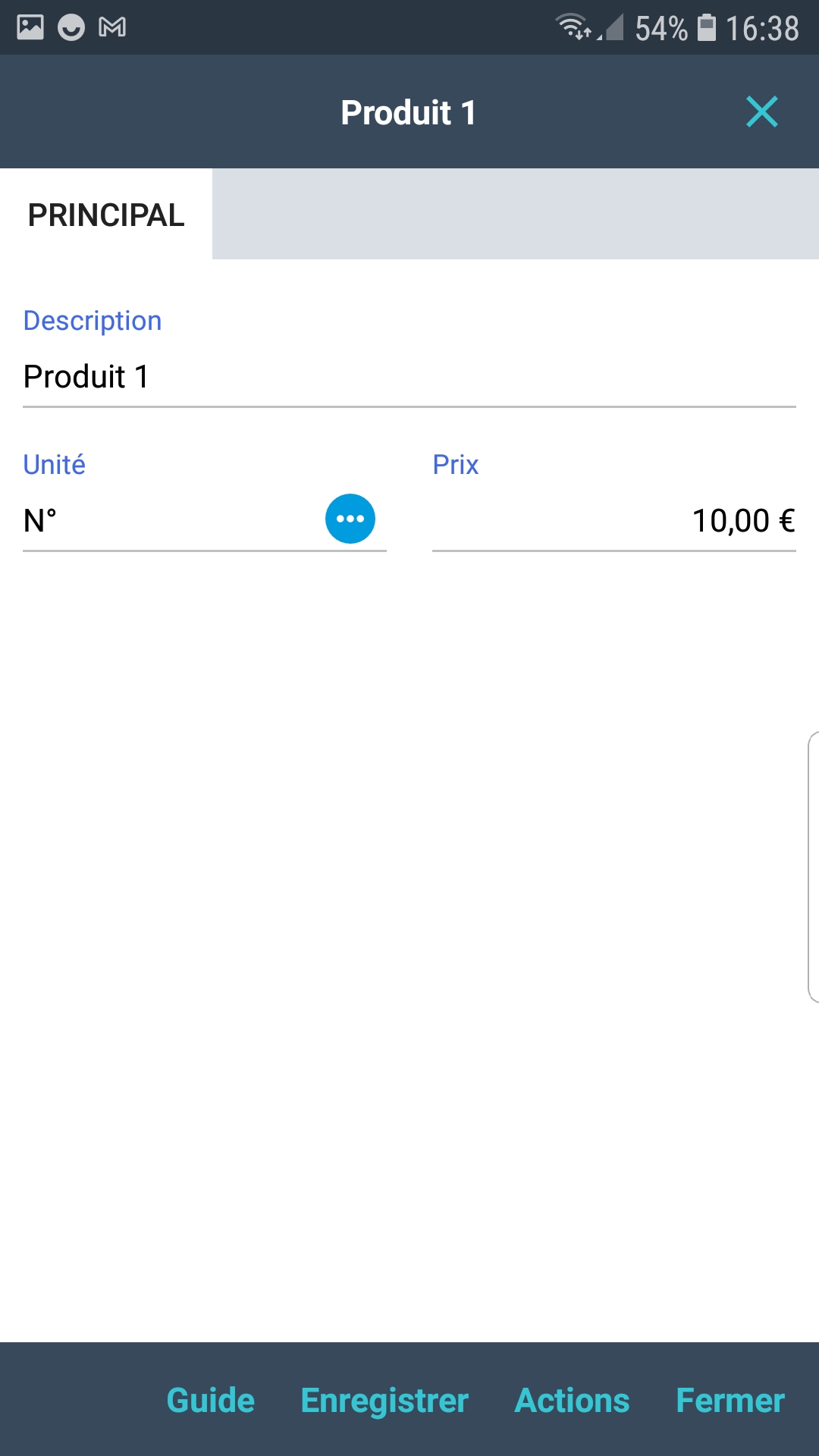Select the PRINCIPAL tab
The width and height of the screenshot is (819, 1456).
pyautogui.click(x=106, y=215)
